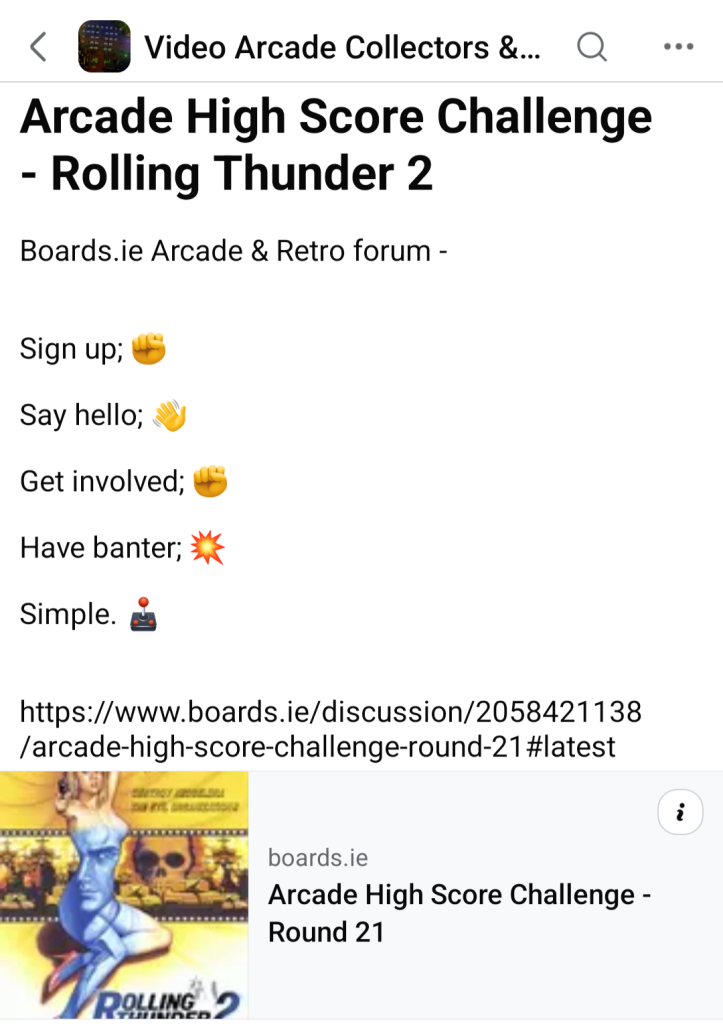Tap the back chevron to leave the chat

[37, 46]
